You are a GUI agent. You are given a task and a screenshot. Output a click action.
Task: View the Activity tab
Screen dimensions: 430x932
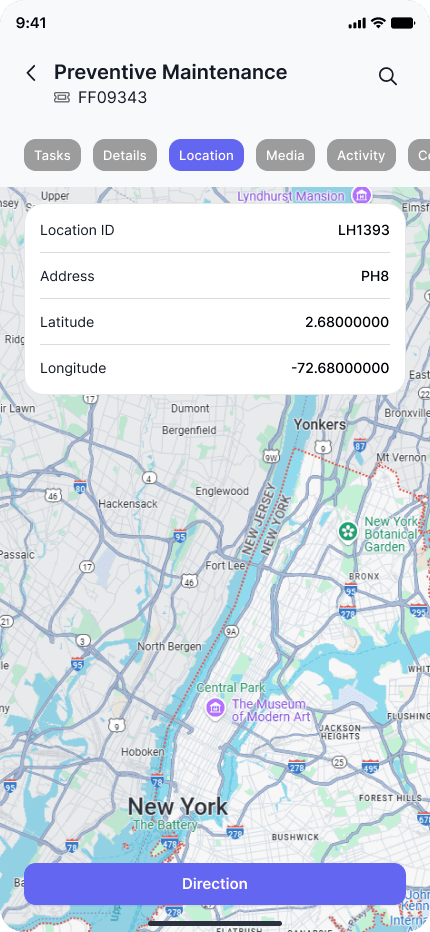click(x=361, y=155)
